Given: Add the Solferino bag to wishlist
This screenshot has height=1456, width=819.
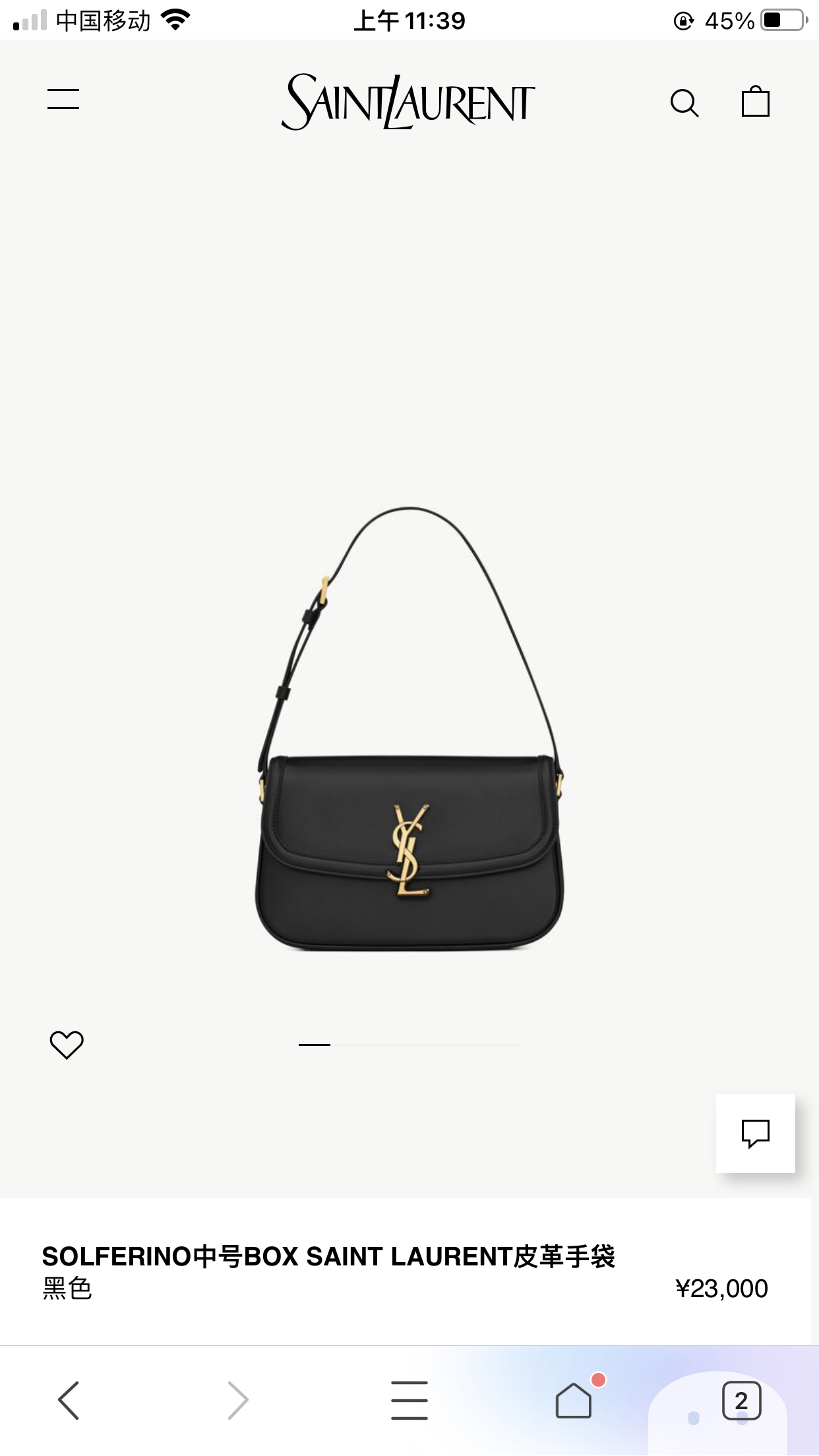Looking at the screenshot, I should [67, 1045].
